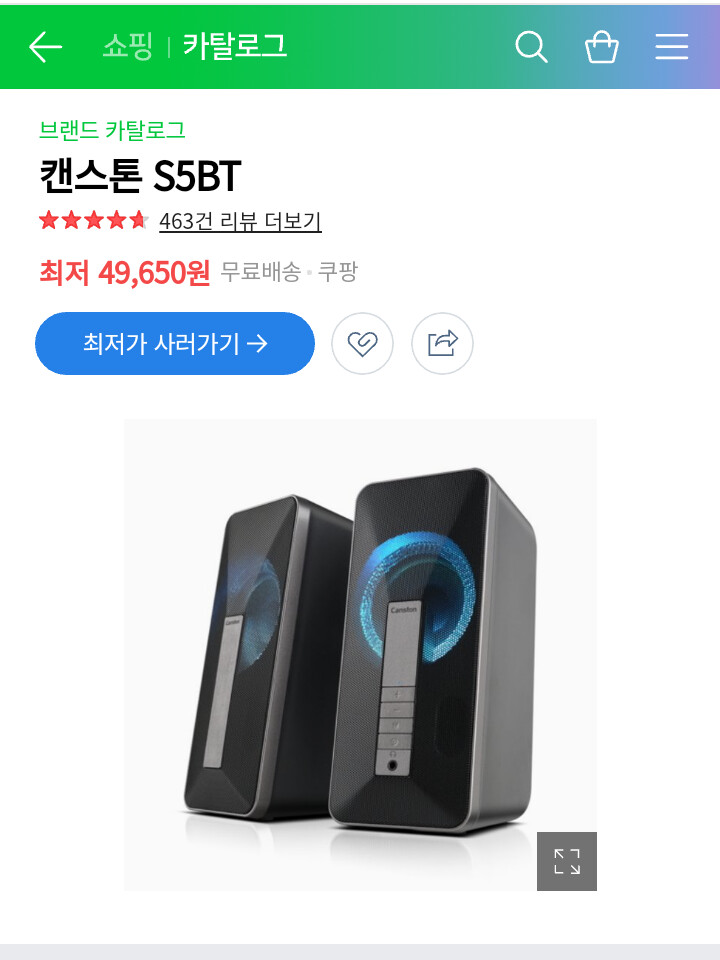Screen dimensions: 720x960
Task: Toggle the product wishlist heart on
Action: tap(363, 343)
